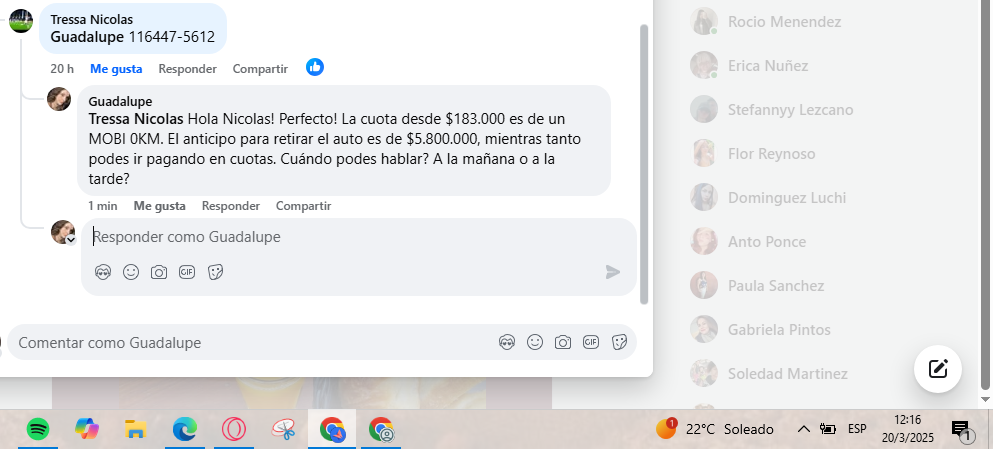This screenshot has width=993, height=449.
Task: Open chat with Gabriela Pintos
Action: tap(779, 330)
